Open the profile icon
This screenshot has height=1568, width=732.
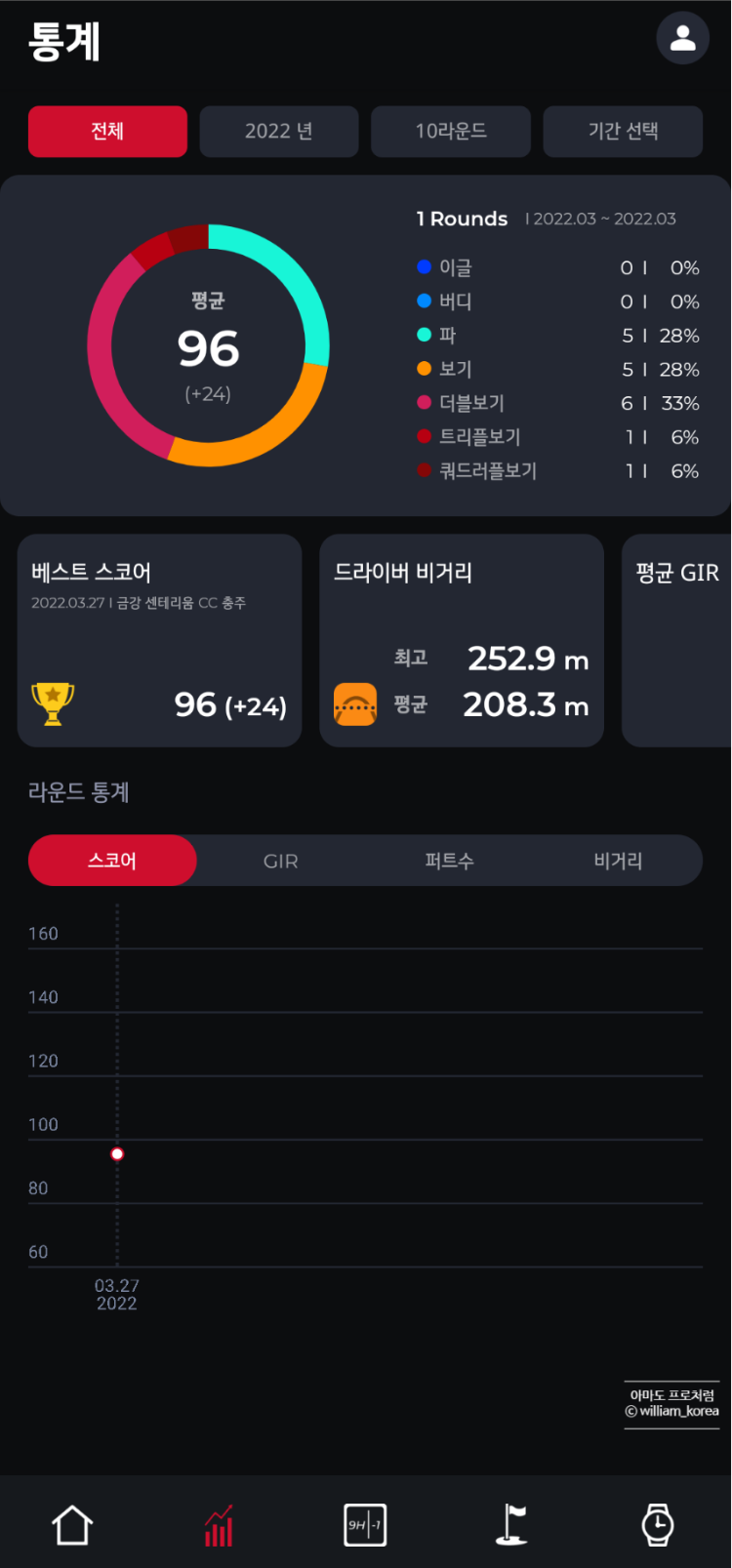point(682,38)
